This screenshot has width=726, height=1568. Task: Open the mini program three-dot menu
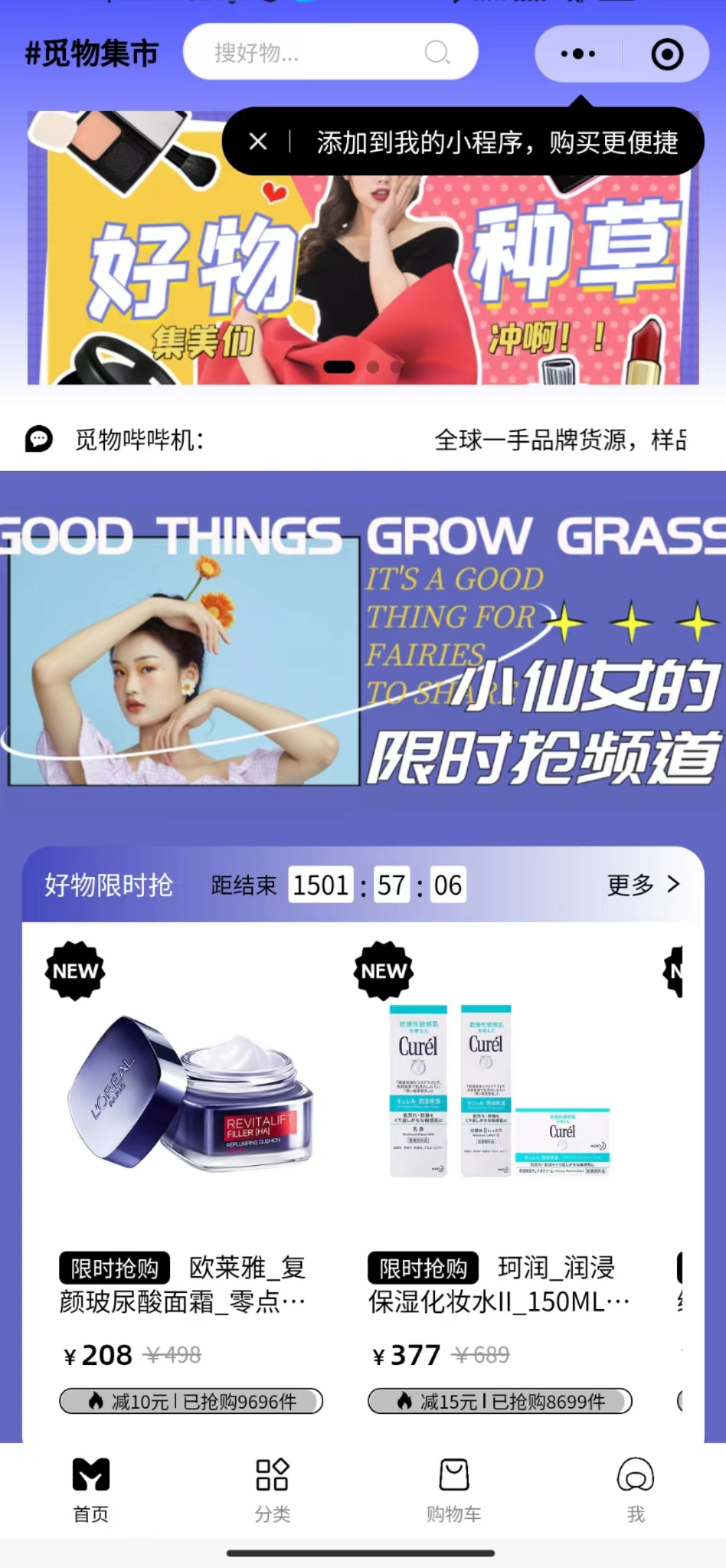click(578, 54)
